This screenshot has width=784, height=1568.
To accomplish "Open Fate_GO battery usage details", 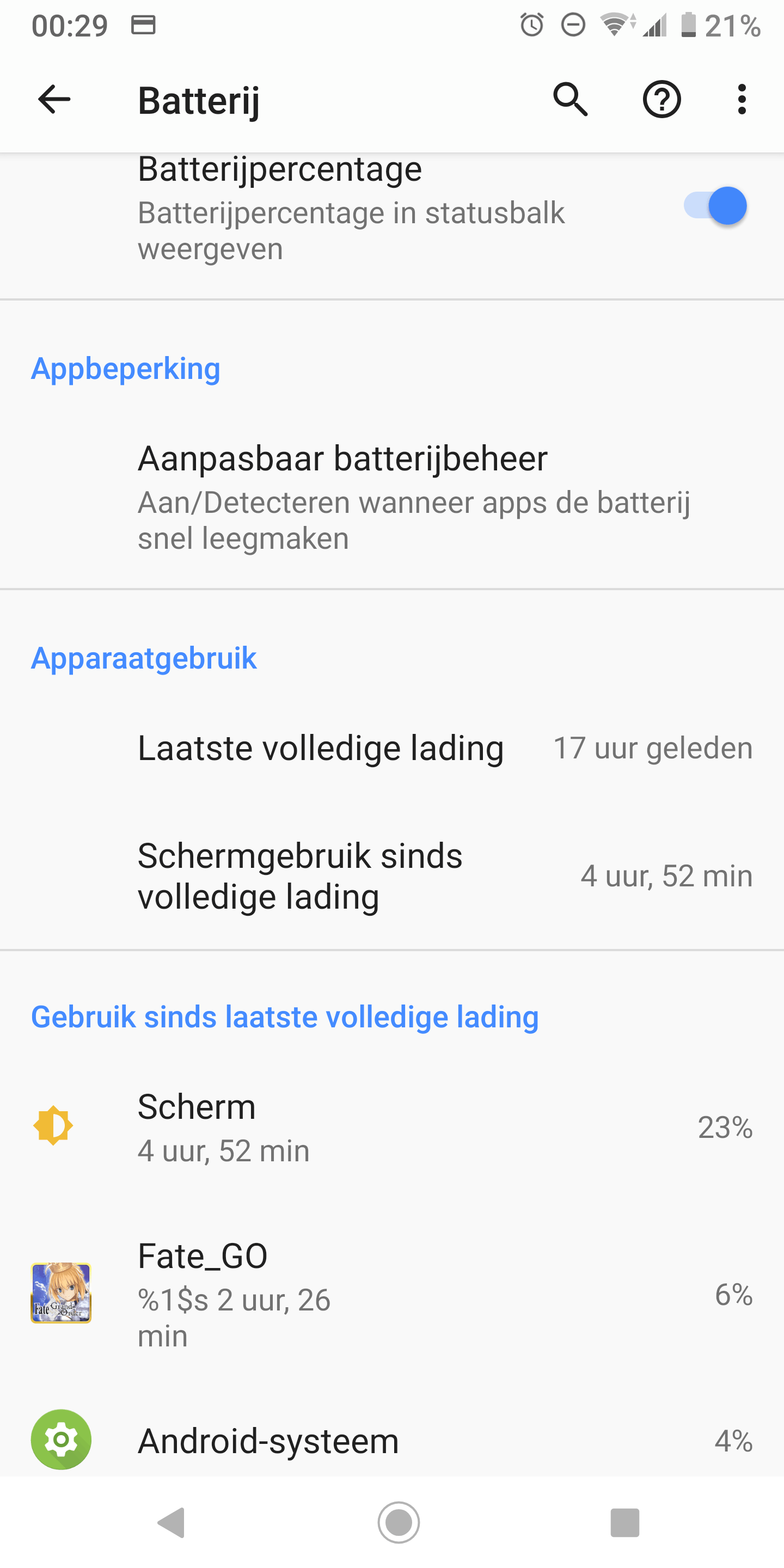I will click(392, 1294).
